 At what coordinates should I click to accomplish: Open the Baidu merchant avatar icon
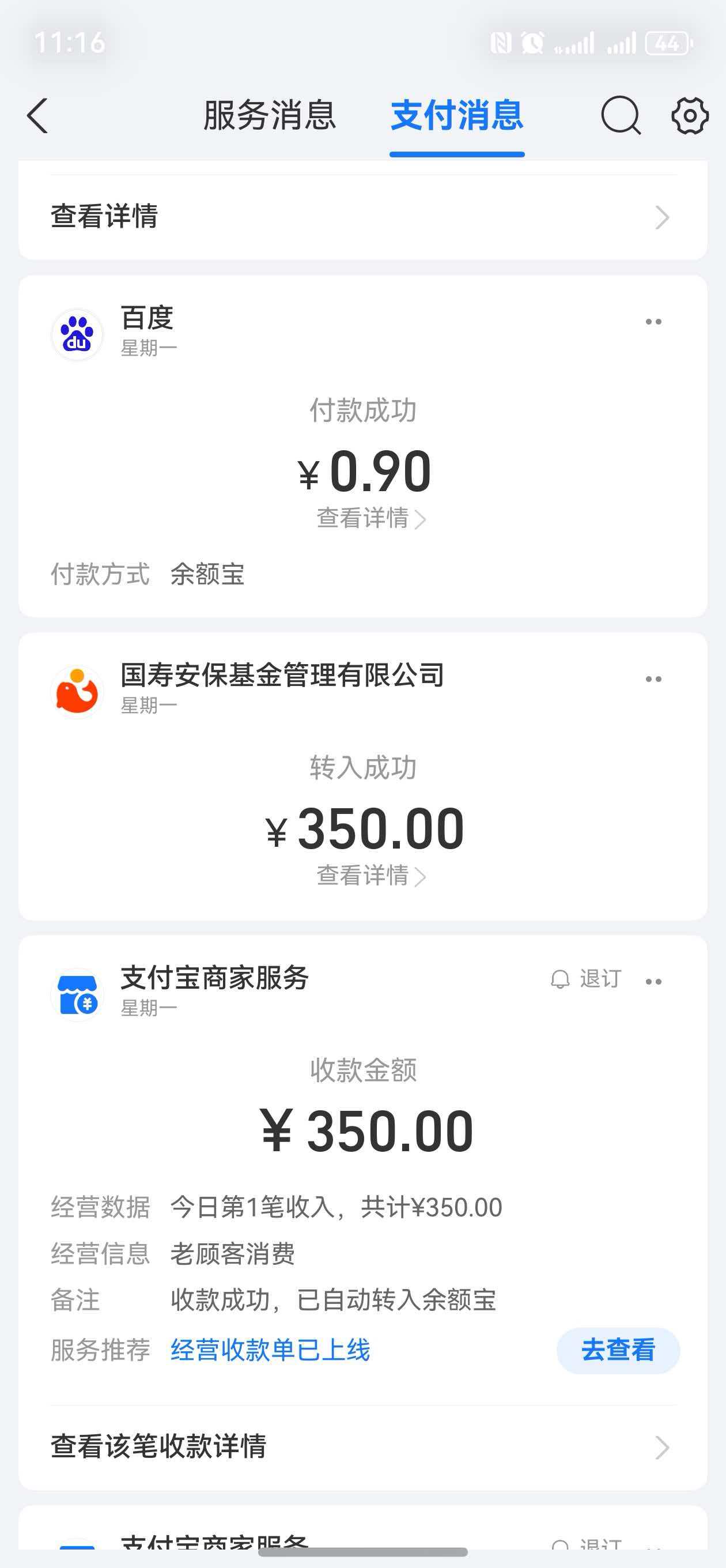pos(77,334)
